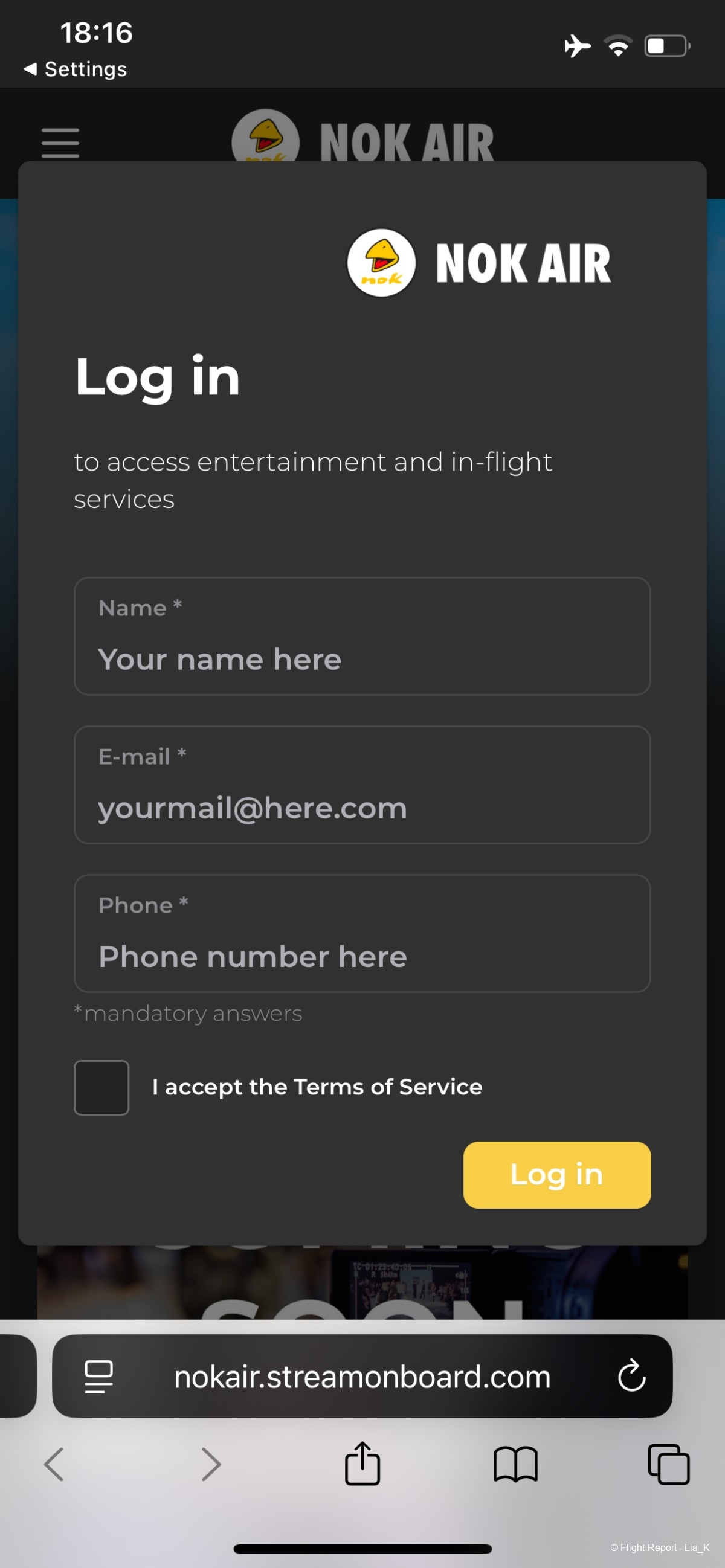Viewport: 725px width, 1568px height.
Task: Tap the nokair.streamonboard.com address bar
Action: click(361, 1377)
